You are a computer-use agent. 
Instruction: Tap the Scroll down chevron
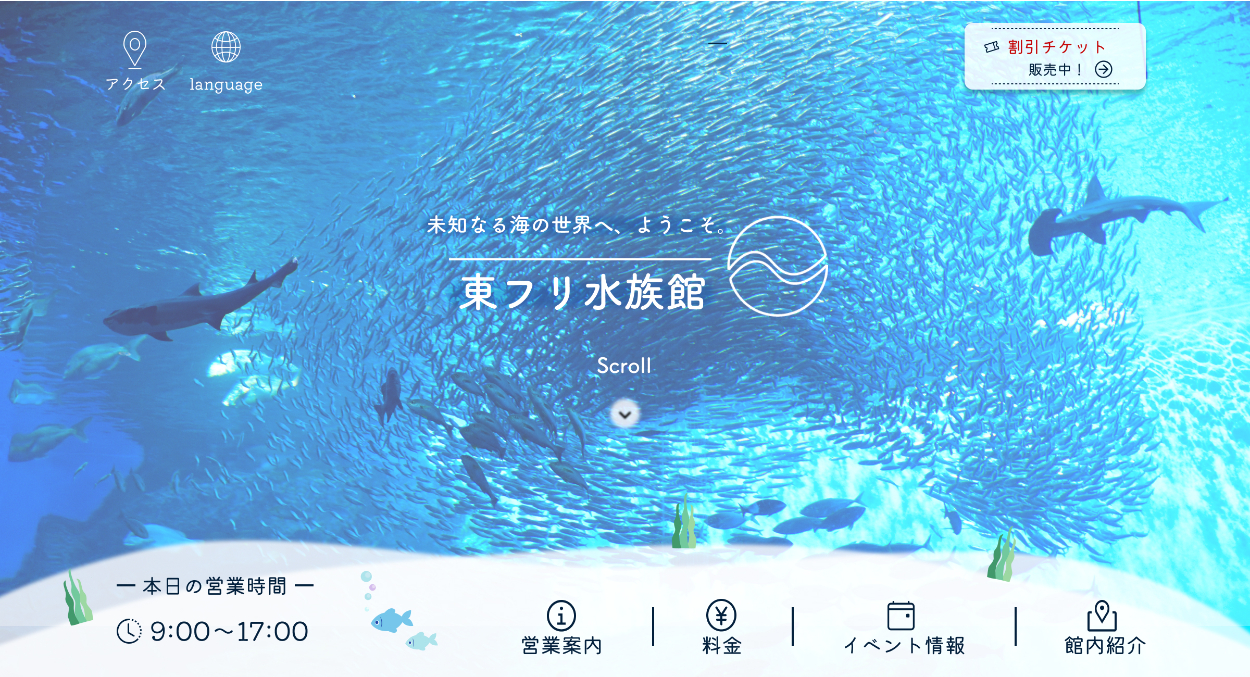pos(626,413)
